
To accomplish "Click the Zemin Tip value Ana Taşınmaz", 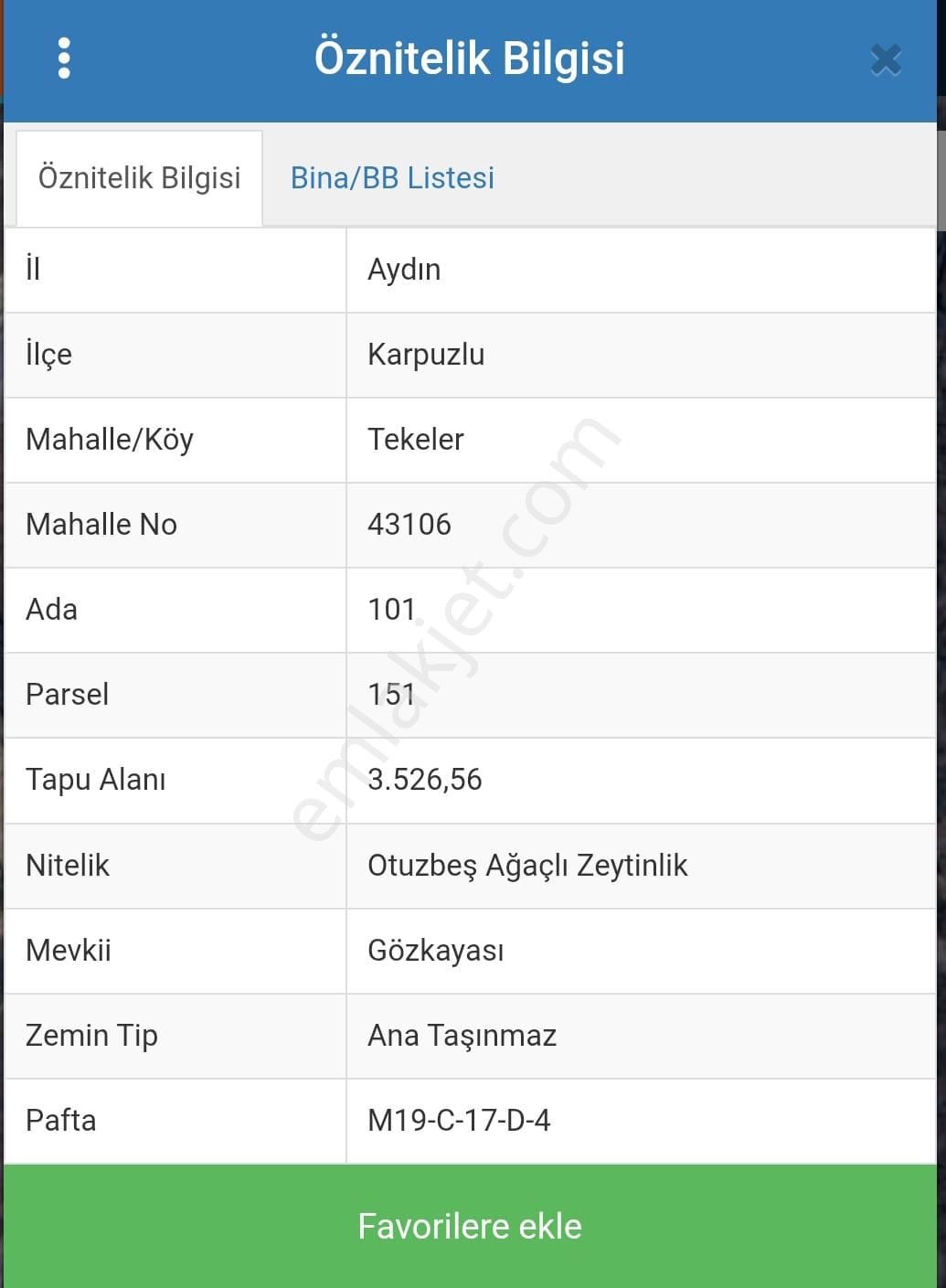I will coord(462,1036).
